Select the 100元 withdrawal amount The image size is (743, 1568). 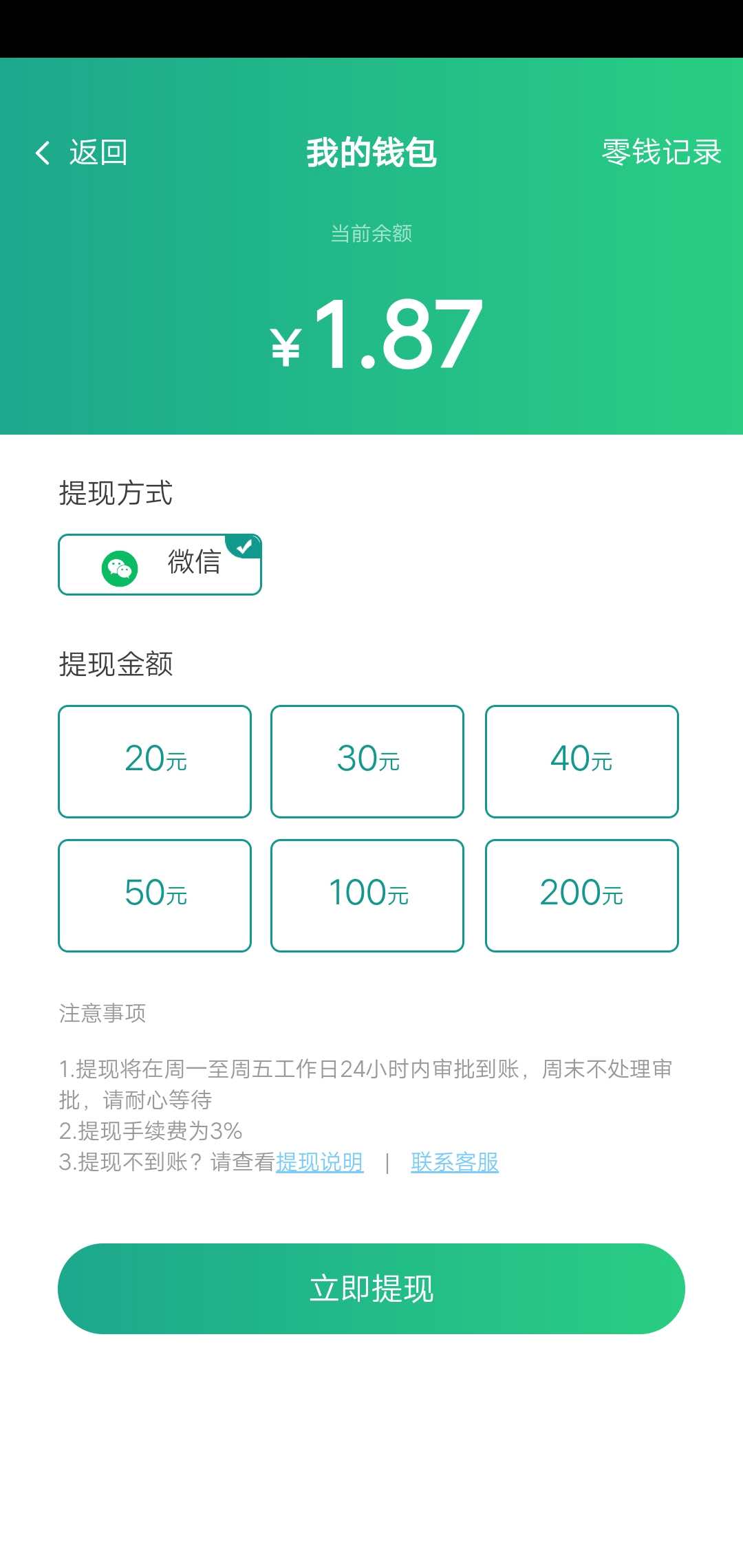click(368, 894)
